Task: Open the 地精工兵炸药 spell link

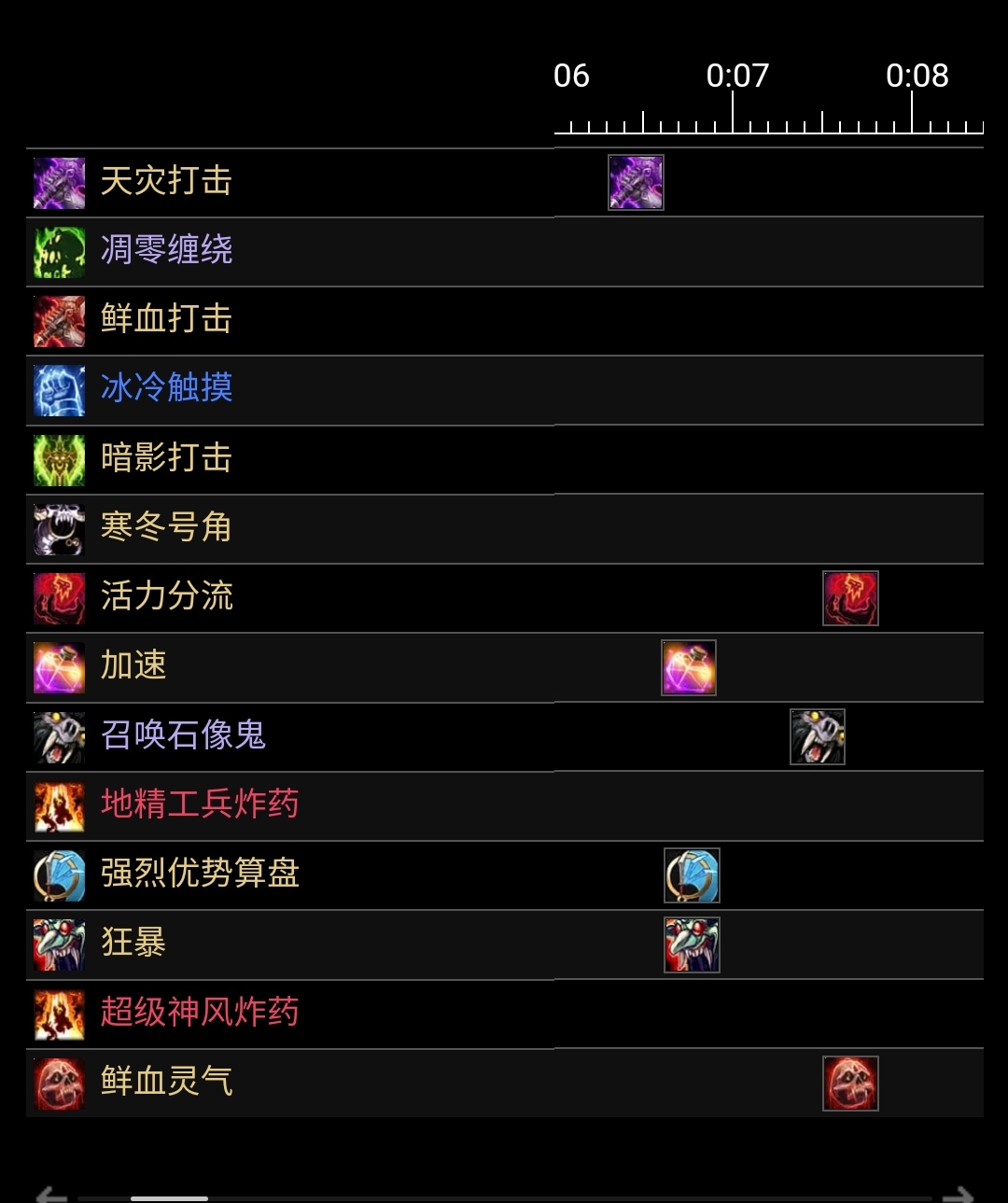Action: (x=199, y=805)
